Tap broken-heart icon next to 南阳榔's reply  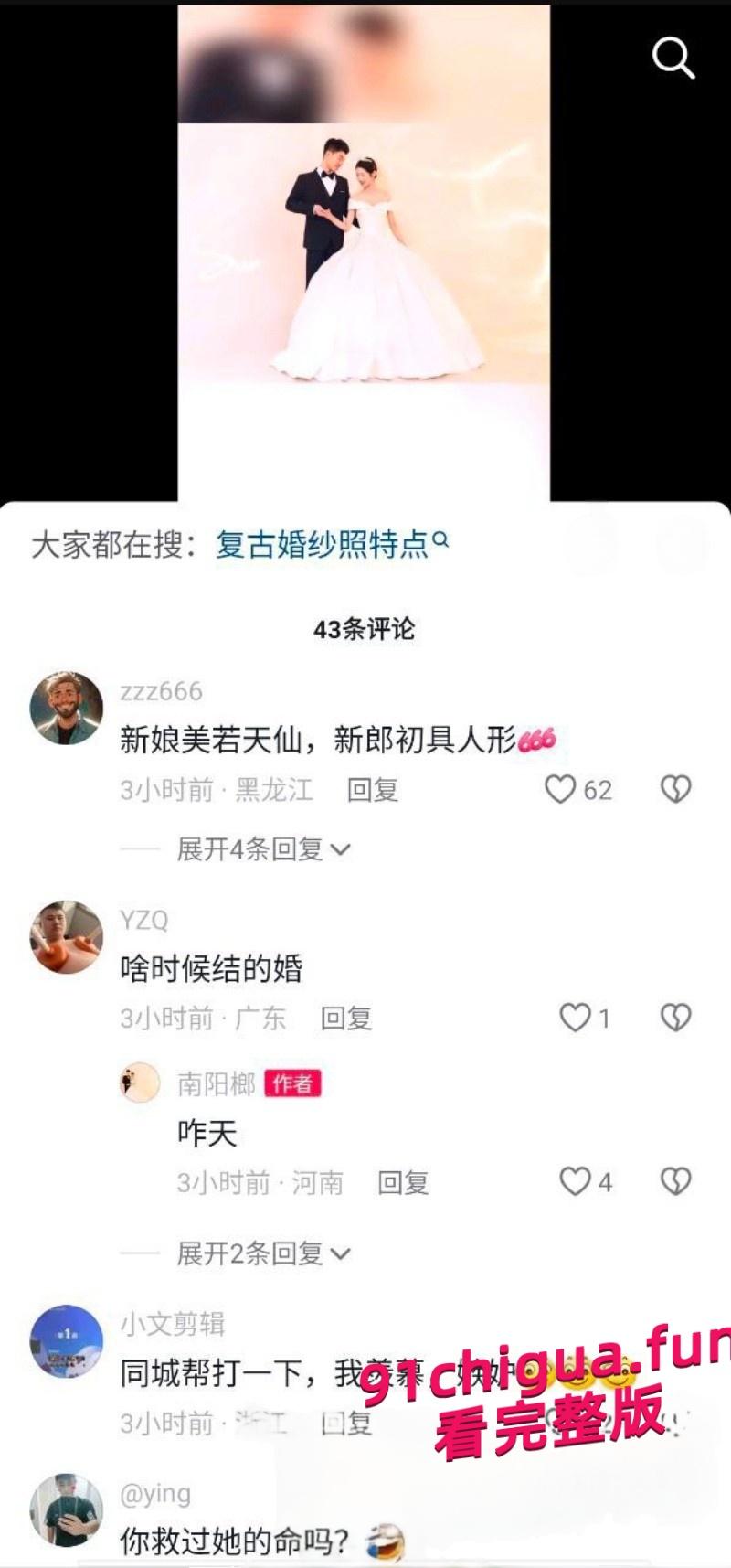point(675,1181)
